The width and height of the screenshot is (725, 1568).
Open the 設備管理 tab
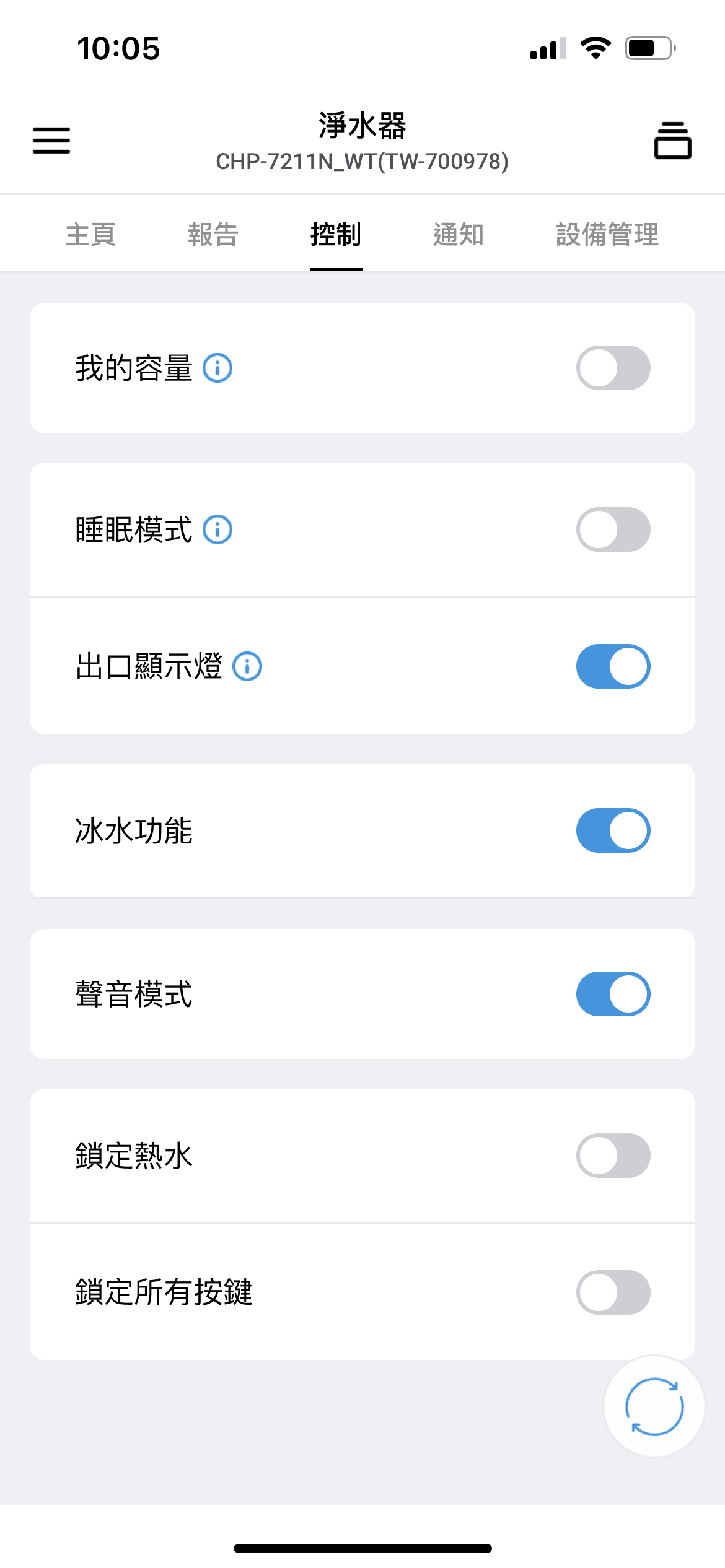click(607, 235)
